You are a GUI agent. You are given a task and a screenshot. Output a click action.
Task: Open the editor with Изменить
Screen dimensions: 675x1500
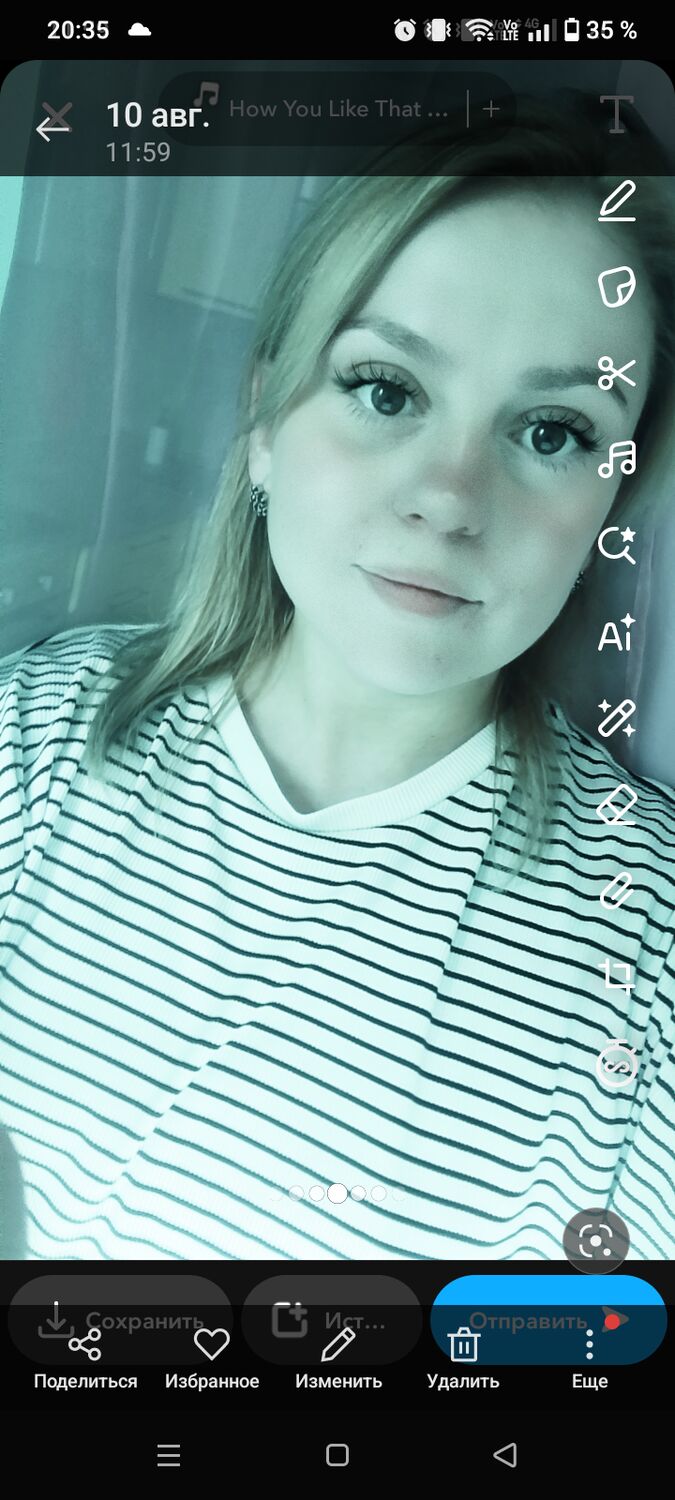tap(338, 1358)
